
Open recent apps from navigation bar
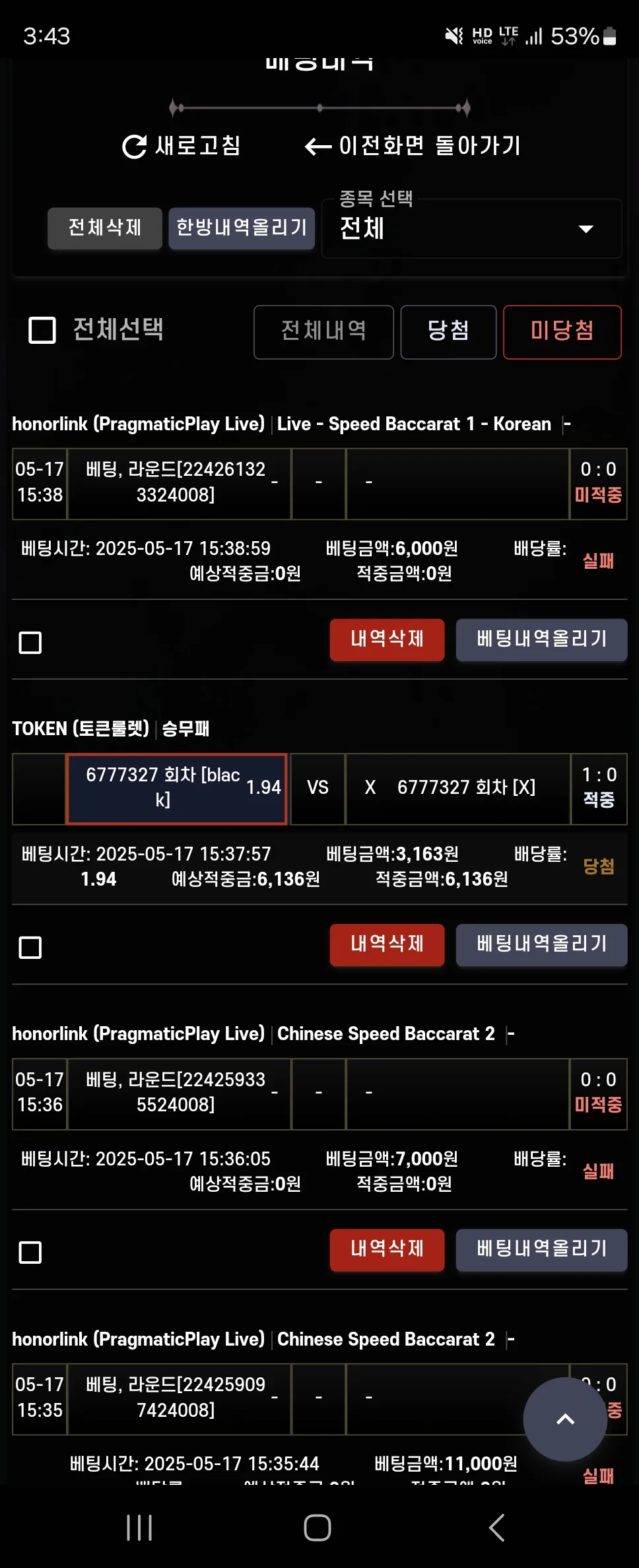pyautogui.click(x=139, y=1527)
